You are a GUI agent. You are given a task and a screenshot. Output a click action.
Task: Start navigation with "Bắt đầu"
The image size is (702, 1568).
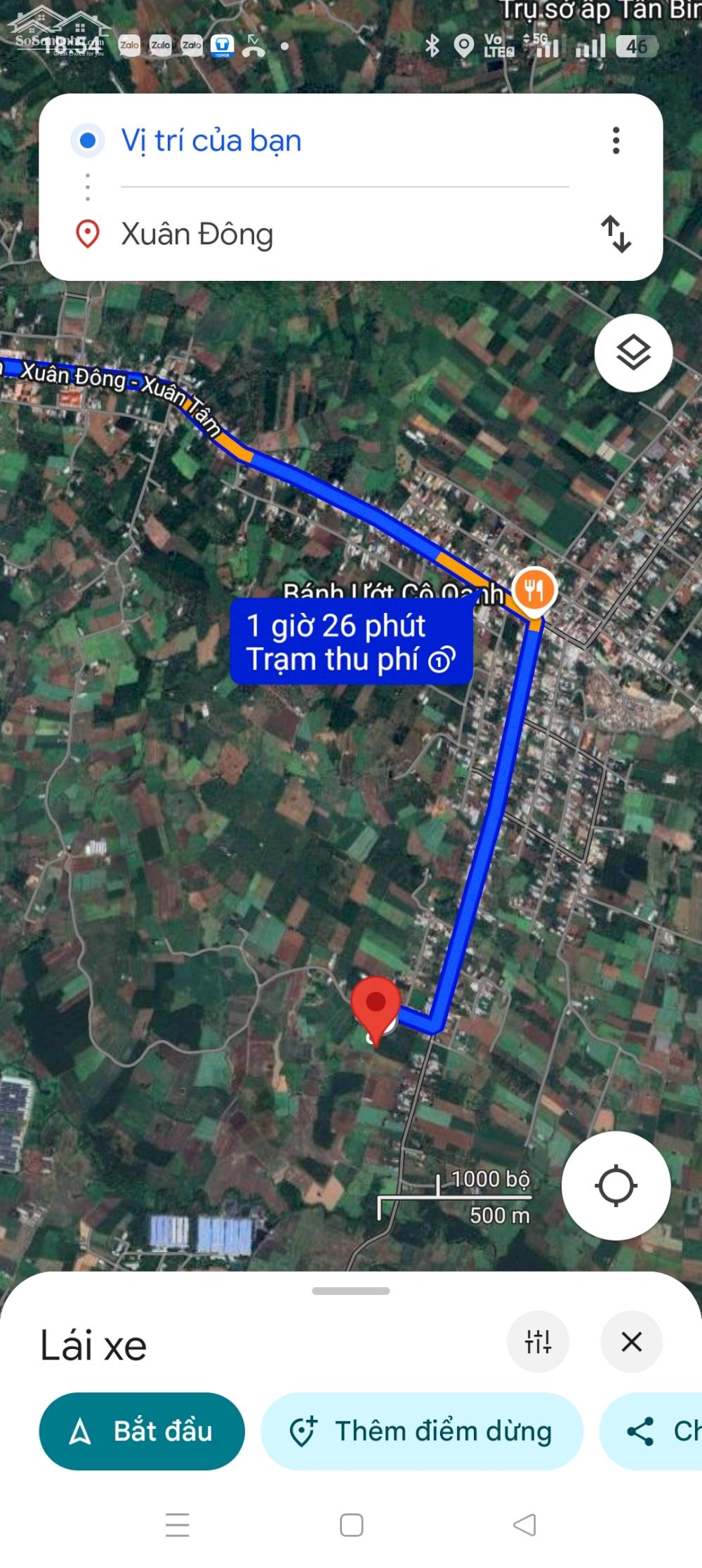pyautogui.click(x=142, y=1430)
